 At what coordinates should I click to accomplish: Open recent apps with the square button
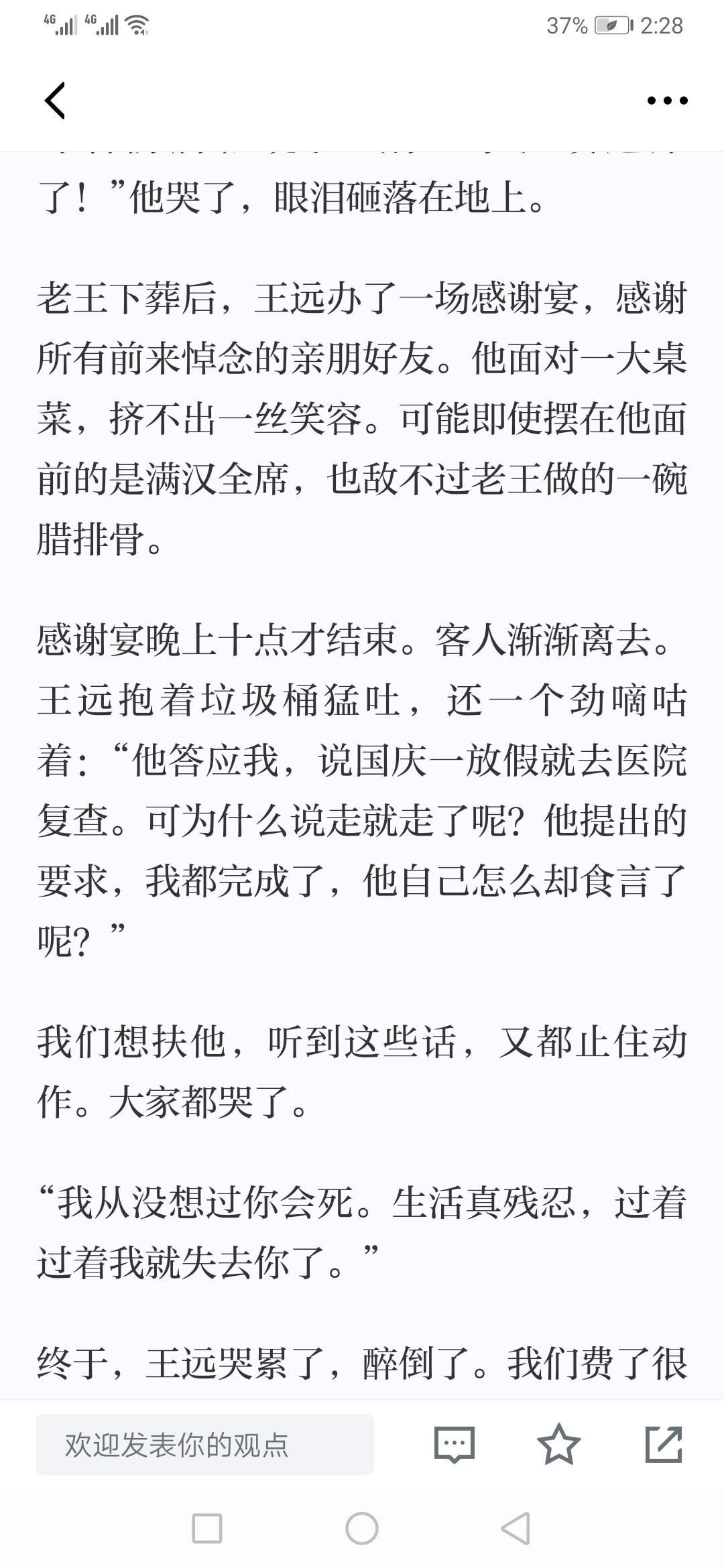(207, 1529)
